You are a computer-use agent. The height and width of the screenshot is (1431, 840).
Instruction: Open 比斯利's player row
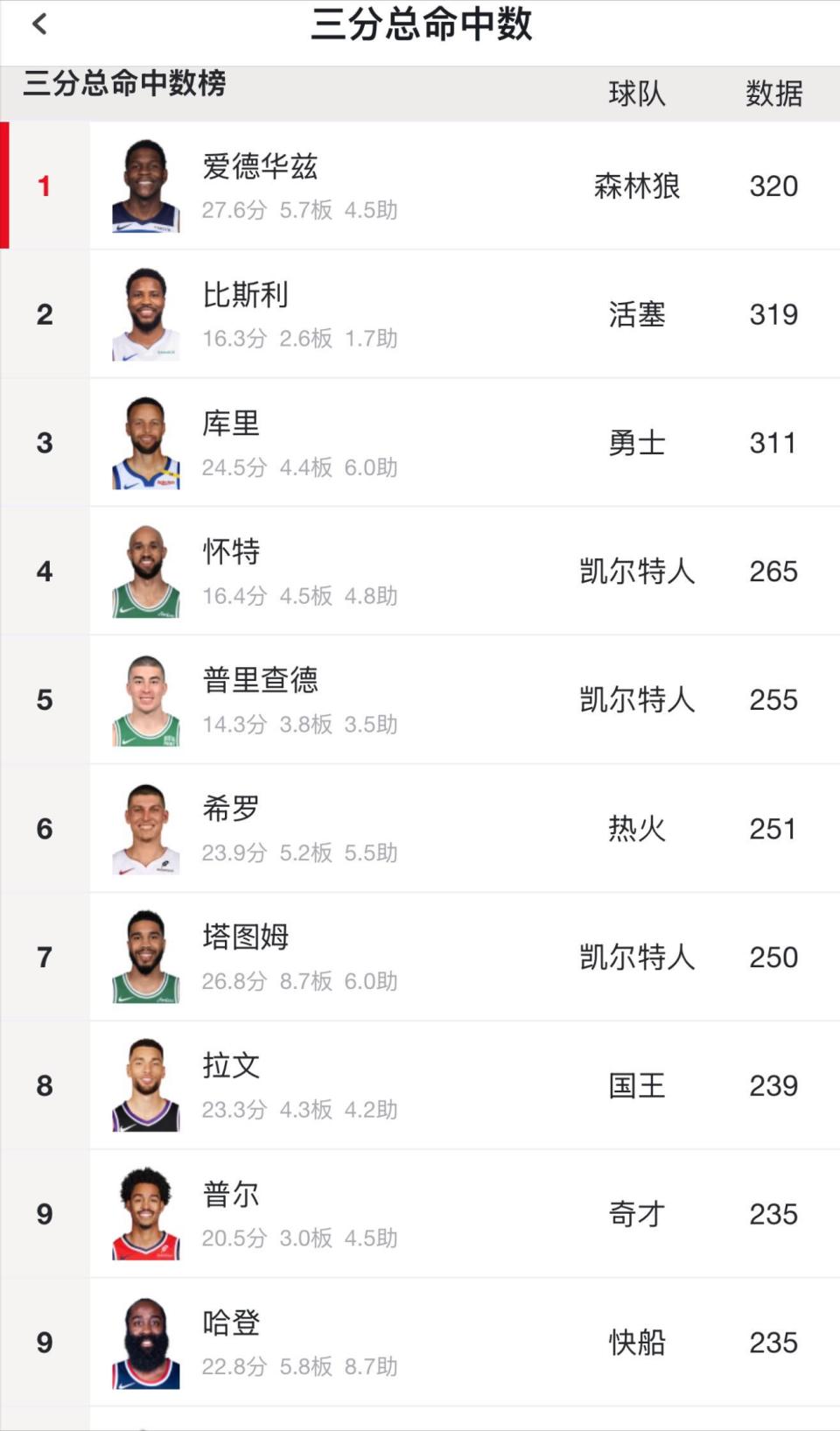420,314
